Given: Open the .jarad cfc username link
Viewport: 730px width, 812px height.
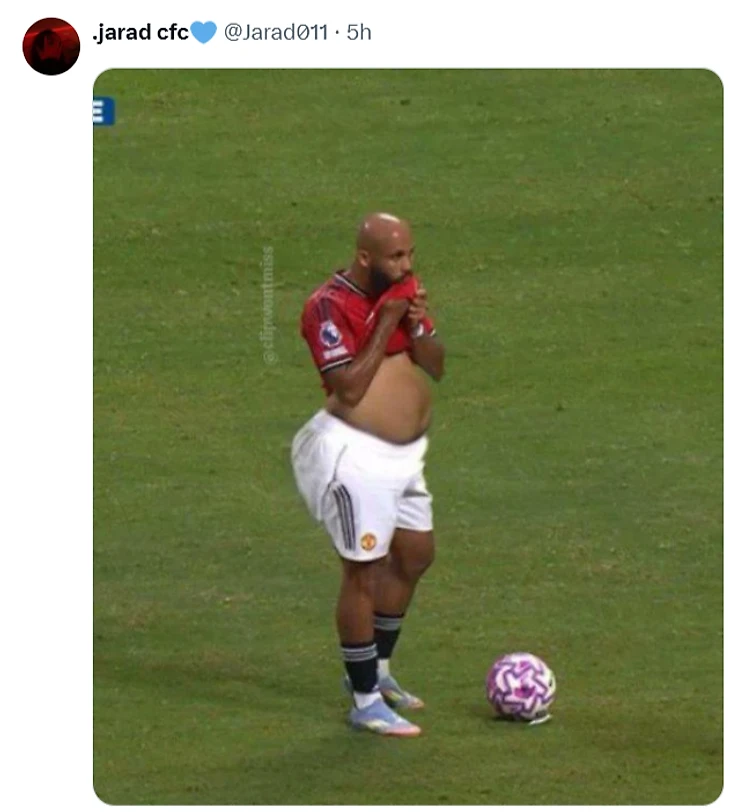Looking at the screenshot, I should (140, 32).
